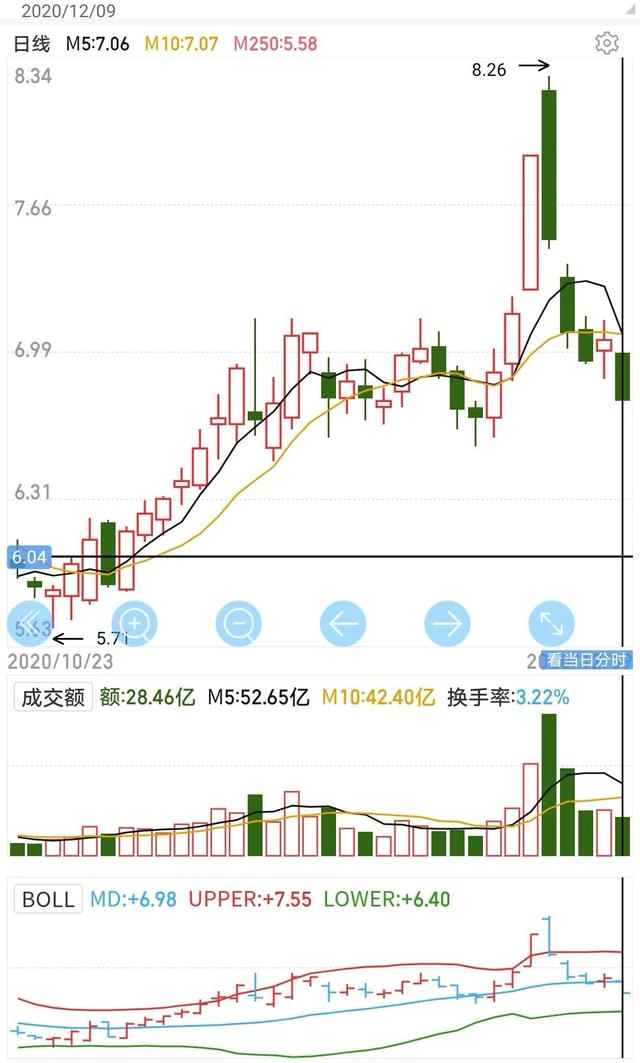Open chart settings gear icon
Screen dimensions: 640x1063
point(606,43)
